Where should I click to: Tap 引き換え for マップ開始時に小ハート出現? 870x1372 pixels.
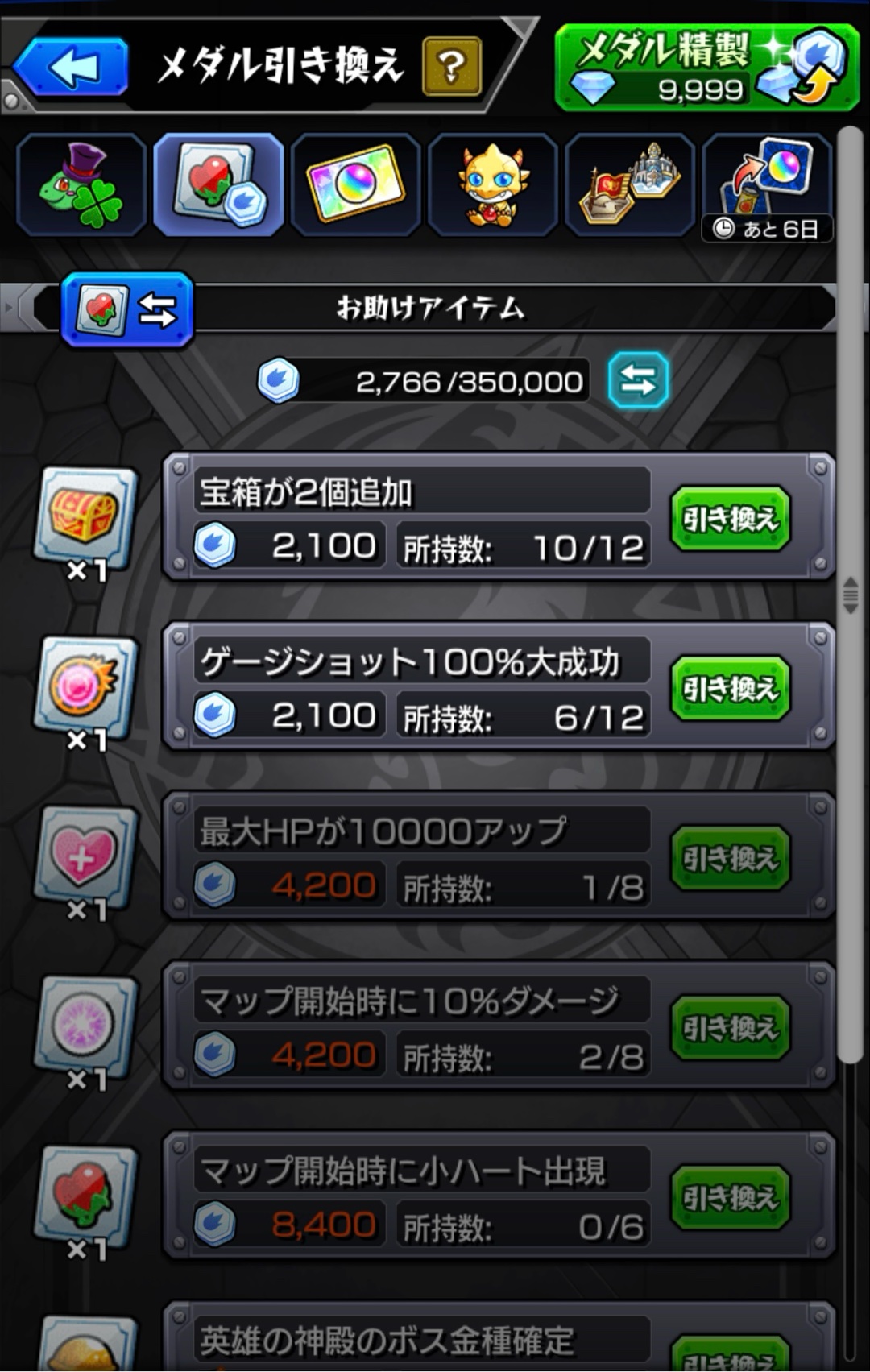coord(730,1198)
